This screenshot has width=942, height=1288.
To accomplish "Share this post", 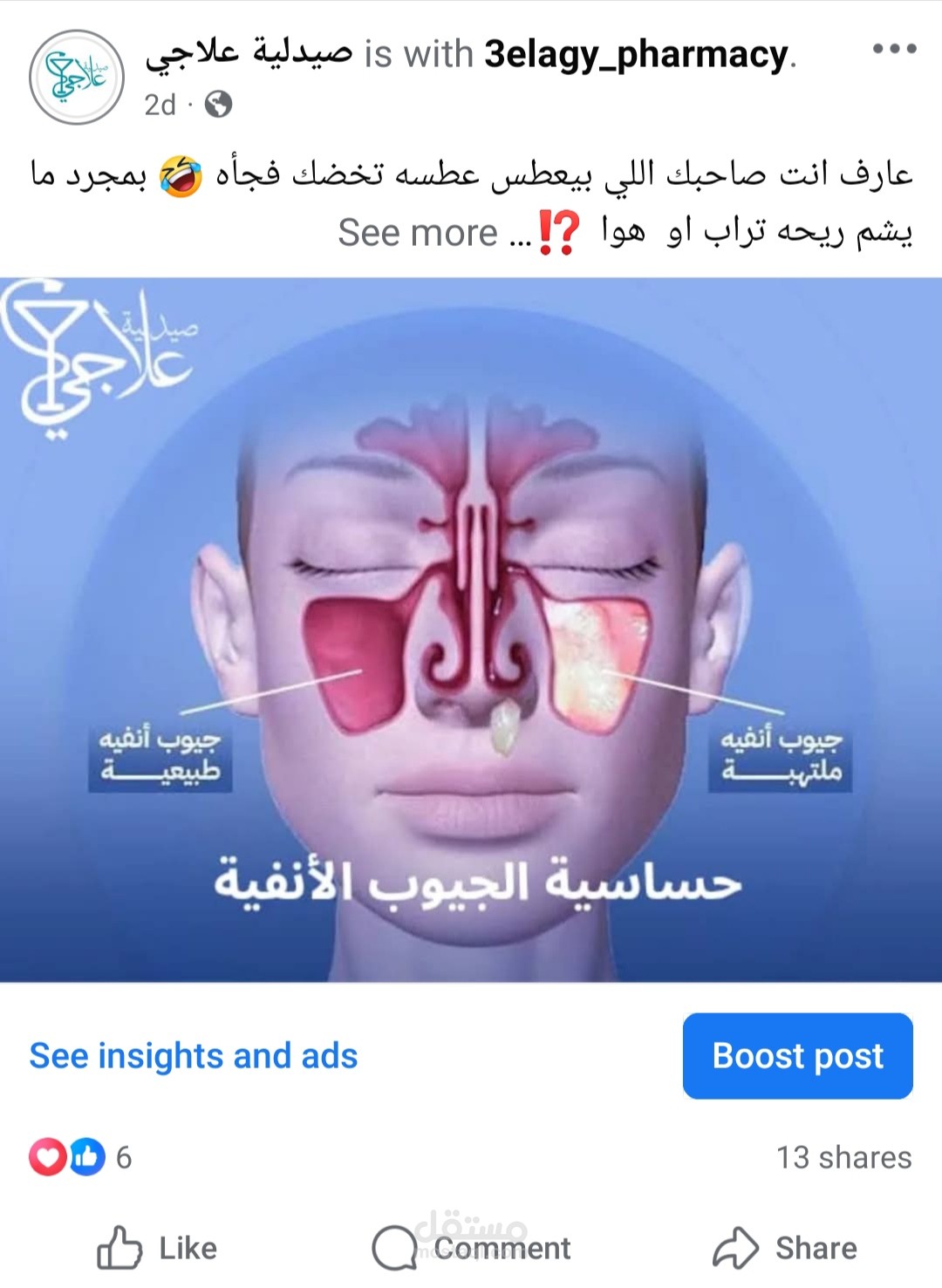I will (785, 1247).
